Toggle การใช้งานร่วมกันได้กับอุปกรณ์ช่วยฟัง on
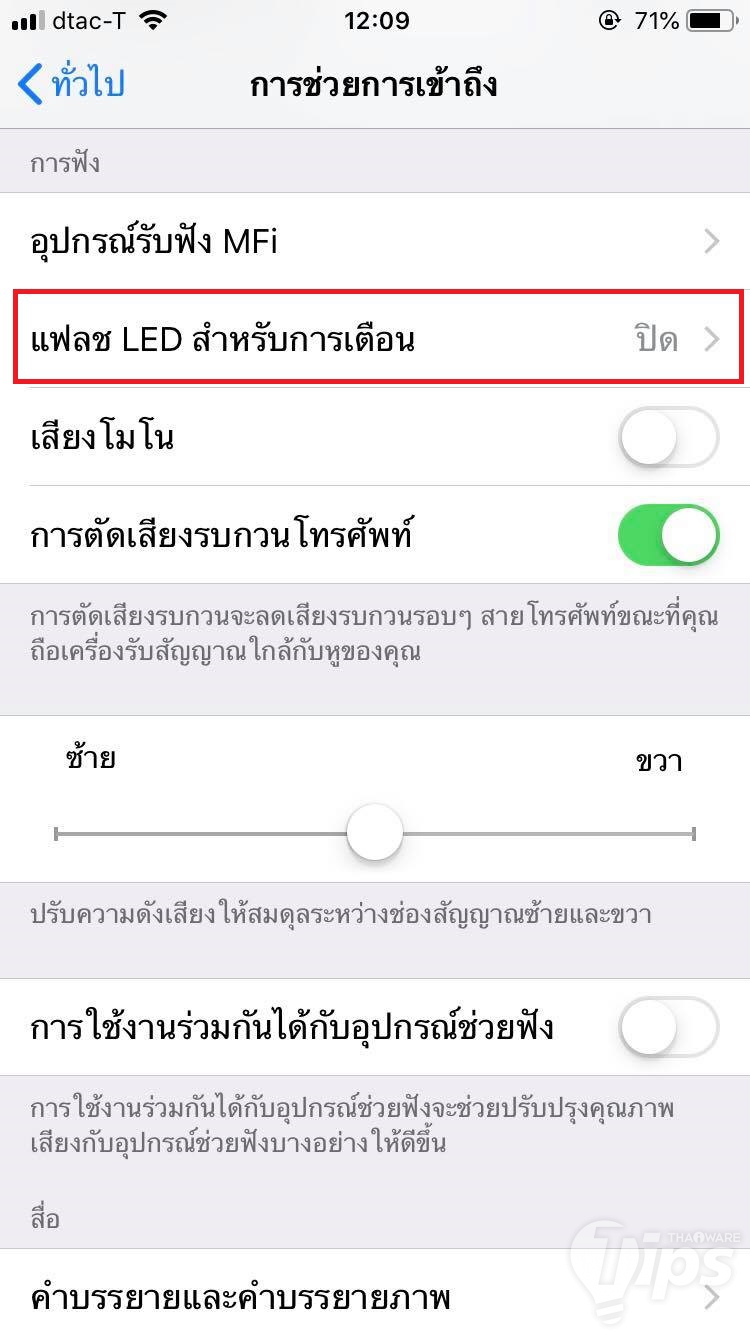The width and height of the screenshot is (750, 1334). pos(668,1027)
